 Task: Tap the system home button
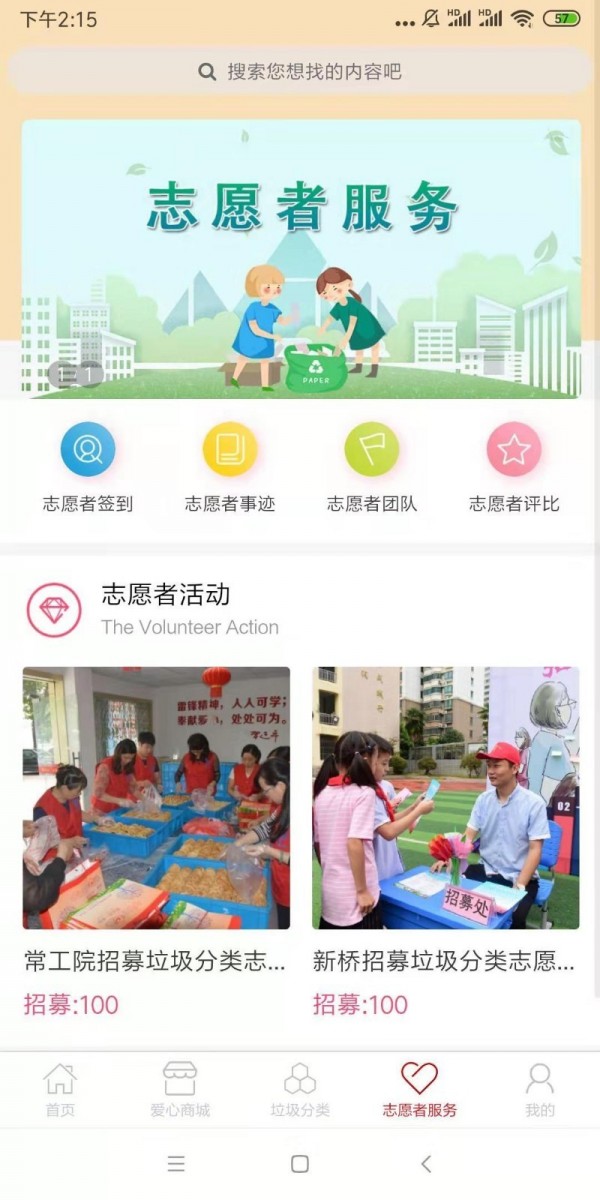coord(299,1163)
